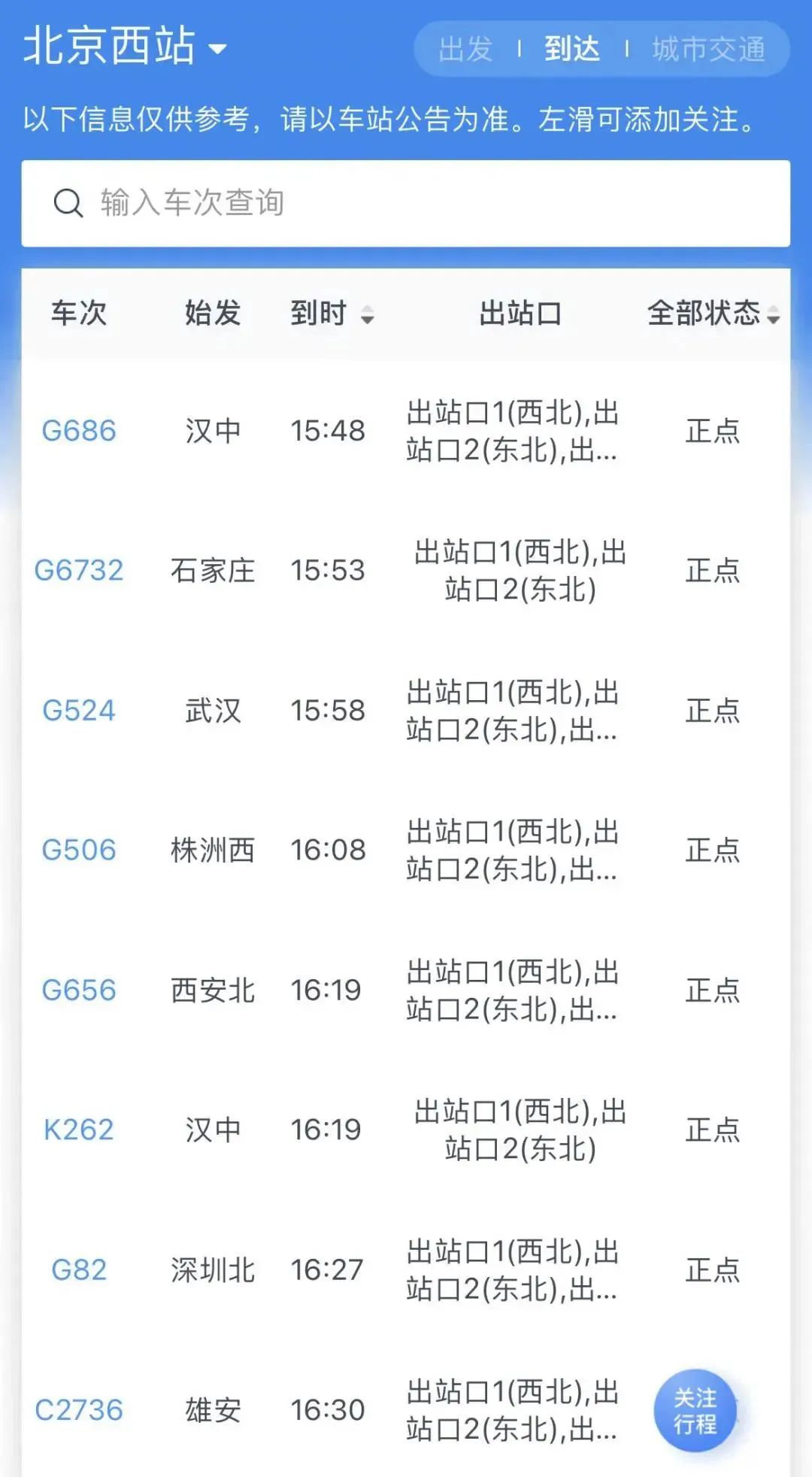Tap the 关注行程 floating button

click(696, 1412)
